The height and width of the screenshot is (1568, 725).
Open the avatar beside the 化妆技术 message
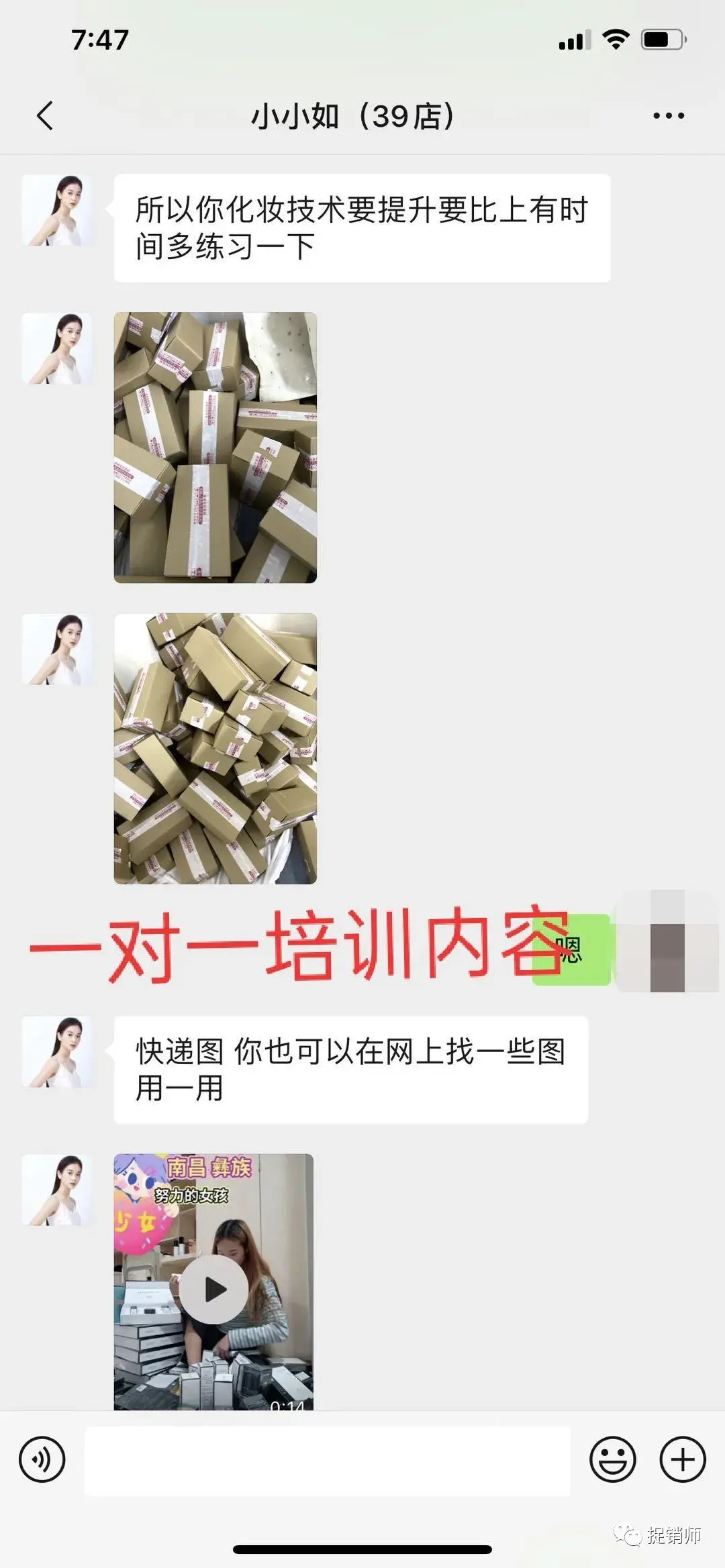pos(58,211)
